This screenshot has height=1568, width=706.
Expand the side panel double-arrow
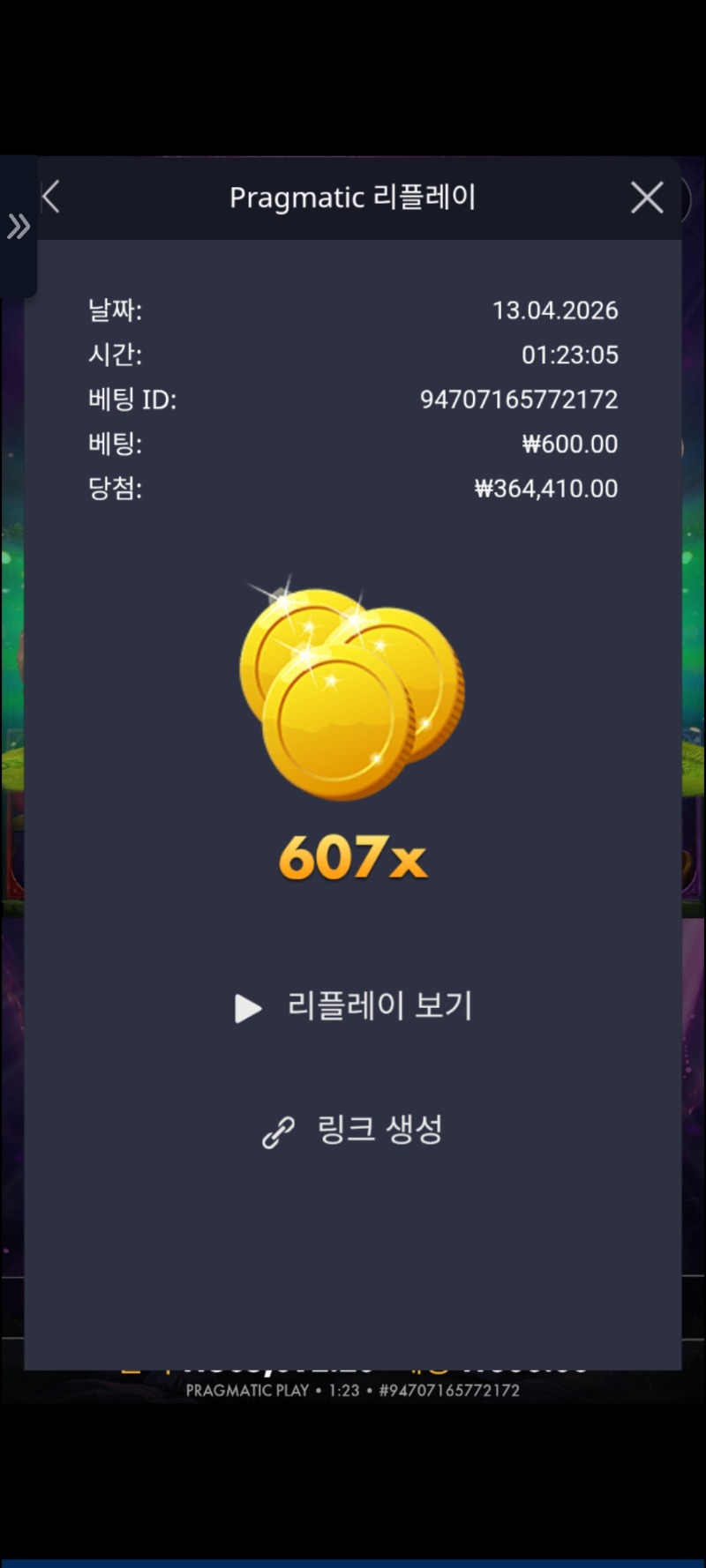19,227
